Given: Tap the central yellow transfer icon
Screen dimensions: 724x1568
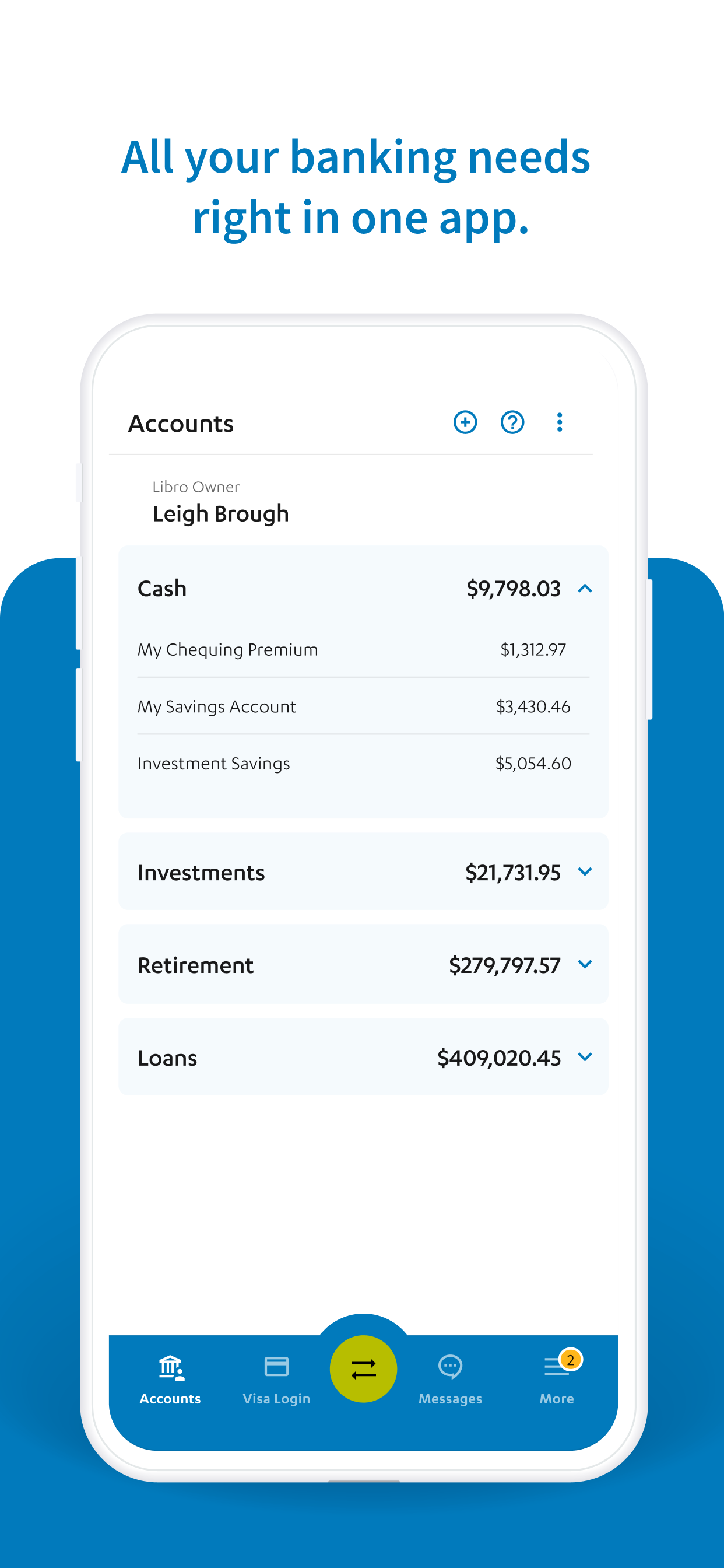Looking at the screenshot, I should click(363, 1368).
